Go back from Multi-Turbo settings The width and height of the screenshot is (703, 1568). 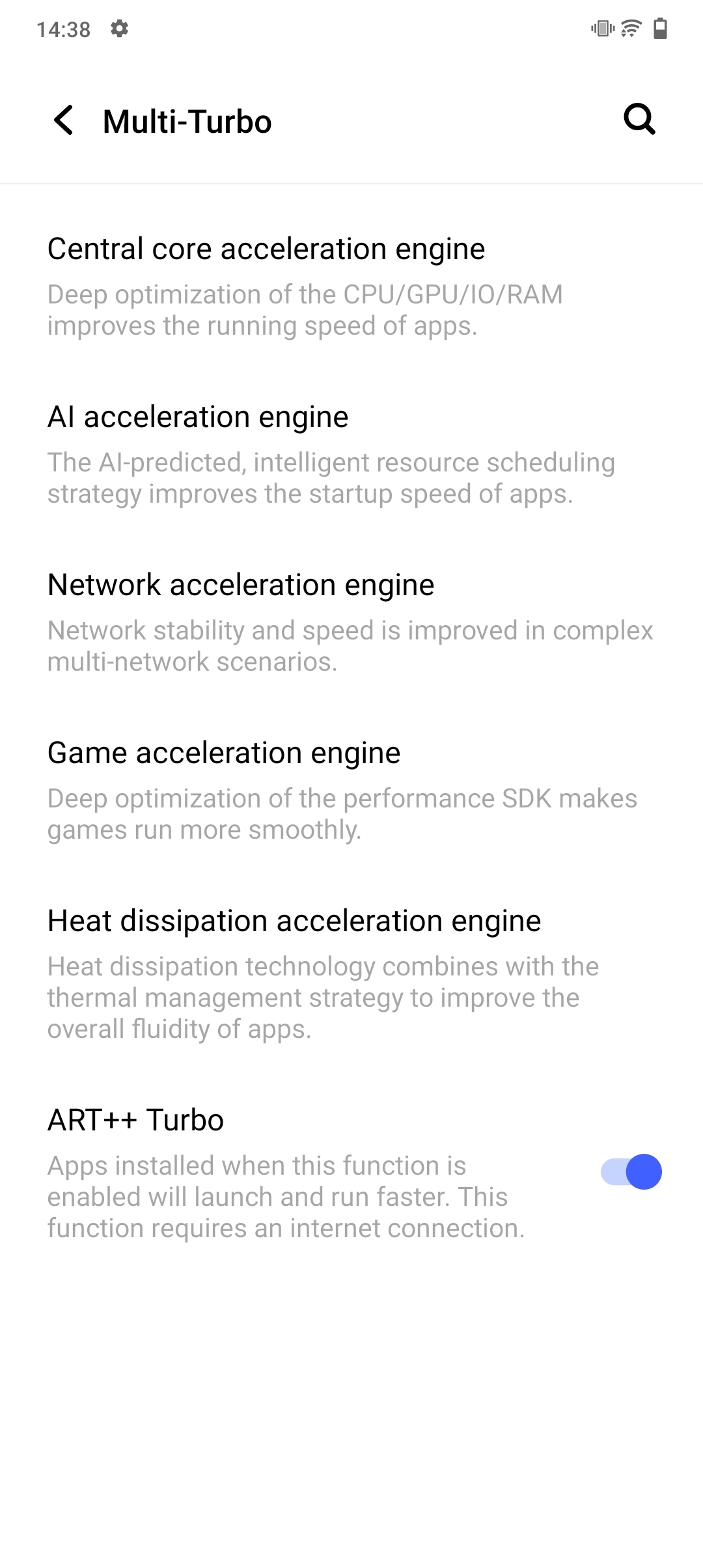coord(63,120)
